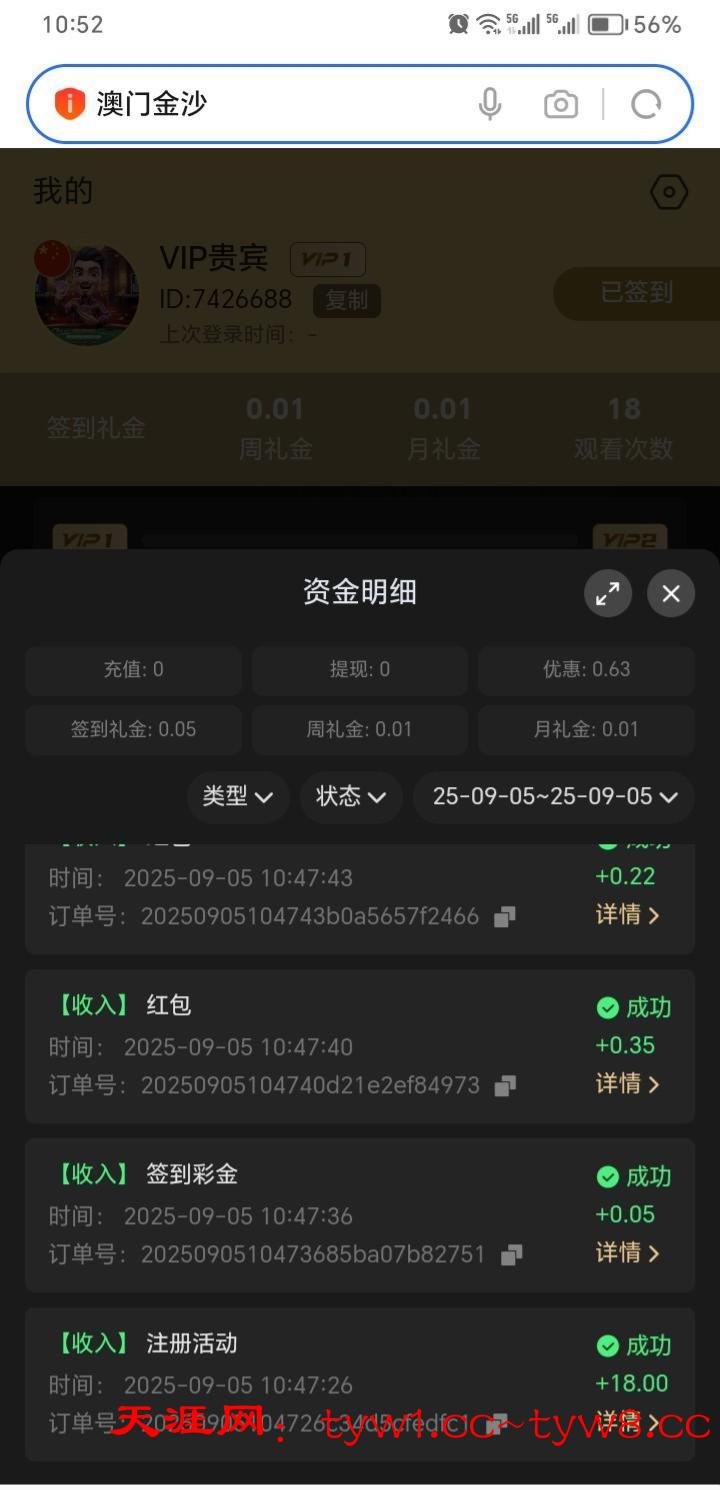This screenshot has width=720, height=1490.
Task: Copy the order number of the +0.22 record
Action: (x=505, y=917)
